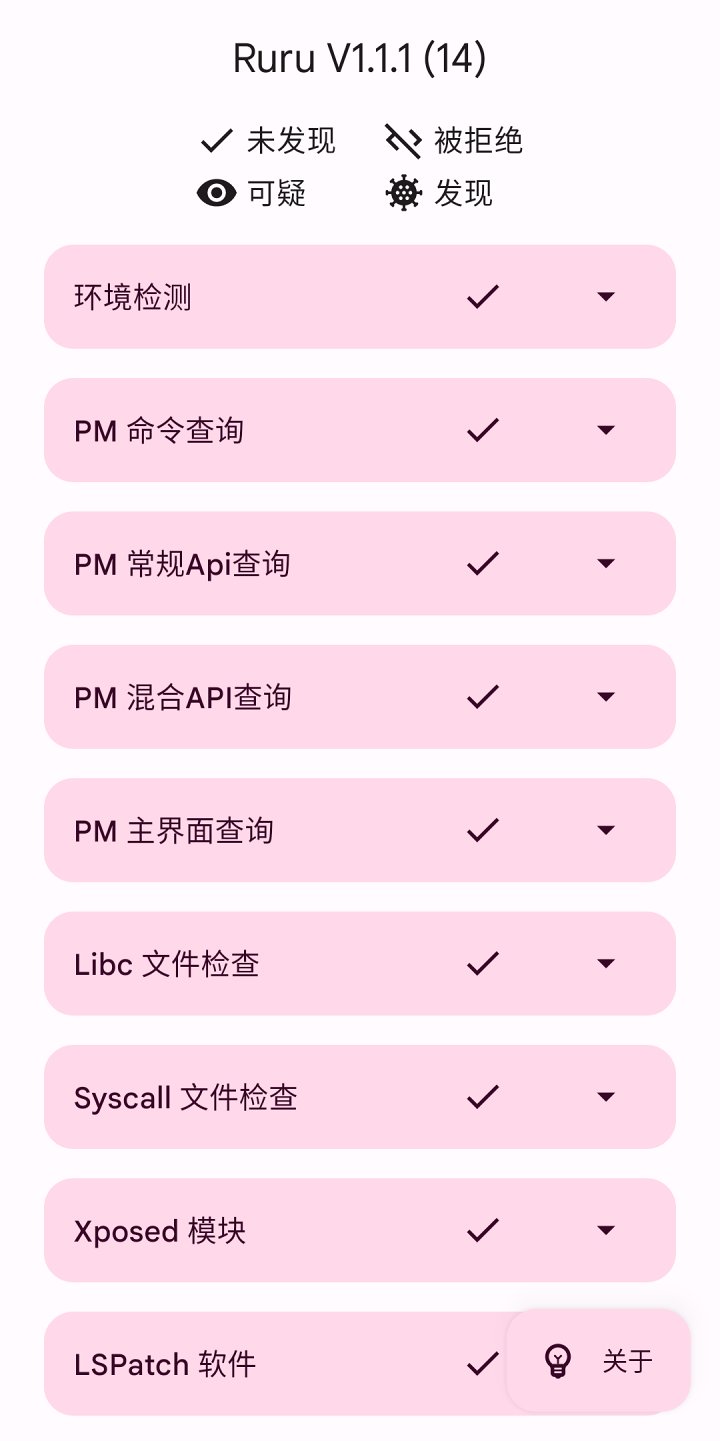
Task: Expand the 环境检测 detection results
Action: (607, 296)
